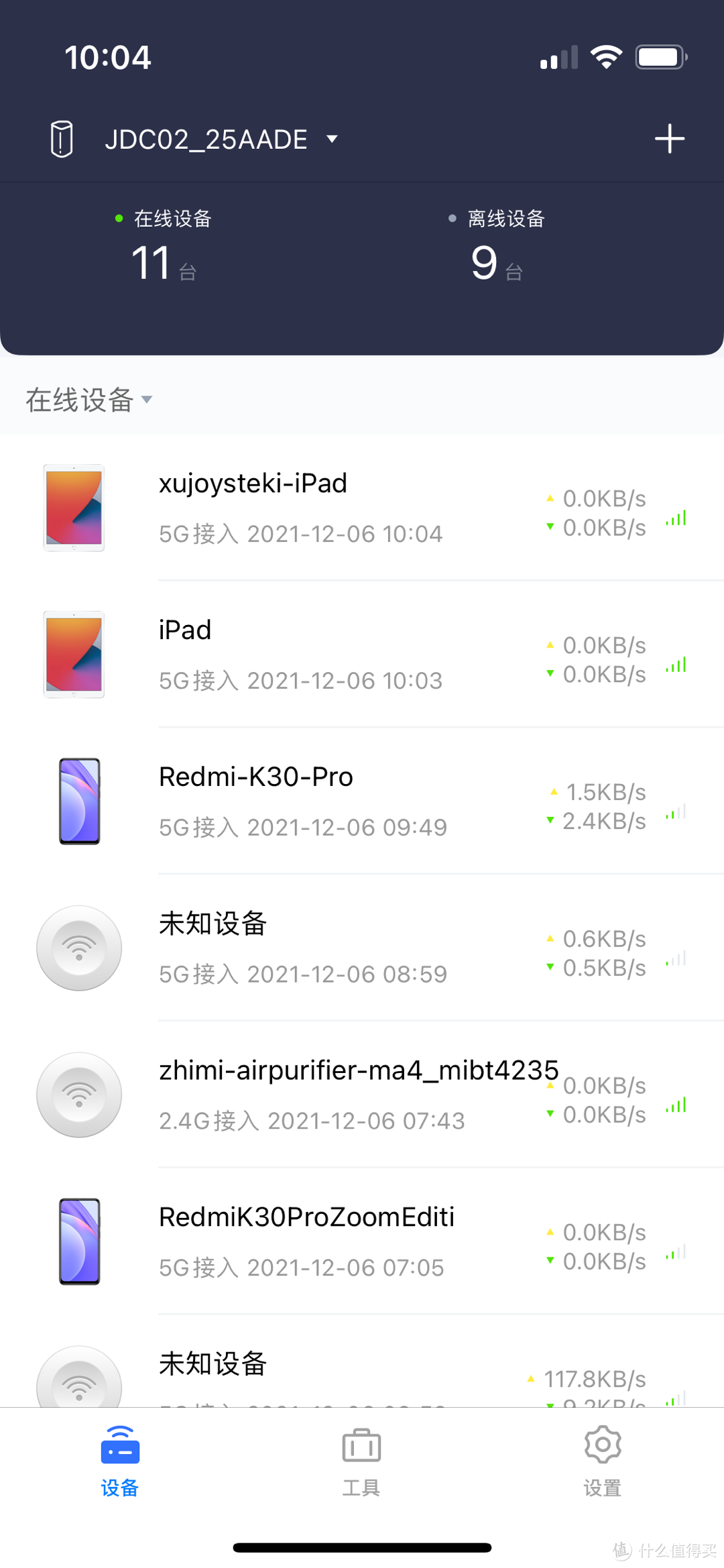The width and height of the screenshot is (724, 1568).
Task: Tap the router icon next to JDC02_25AADE
Action: coord(64,139)
